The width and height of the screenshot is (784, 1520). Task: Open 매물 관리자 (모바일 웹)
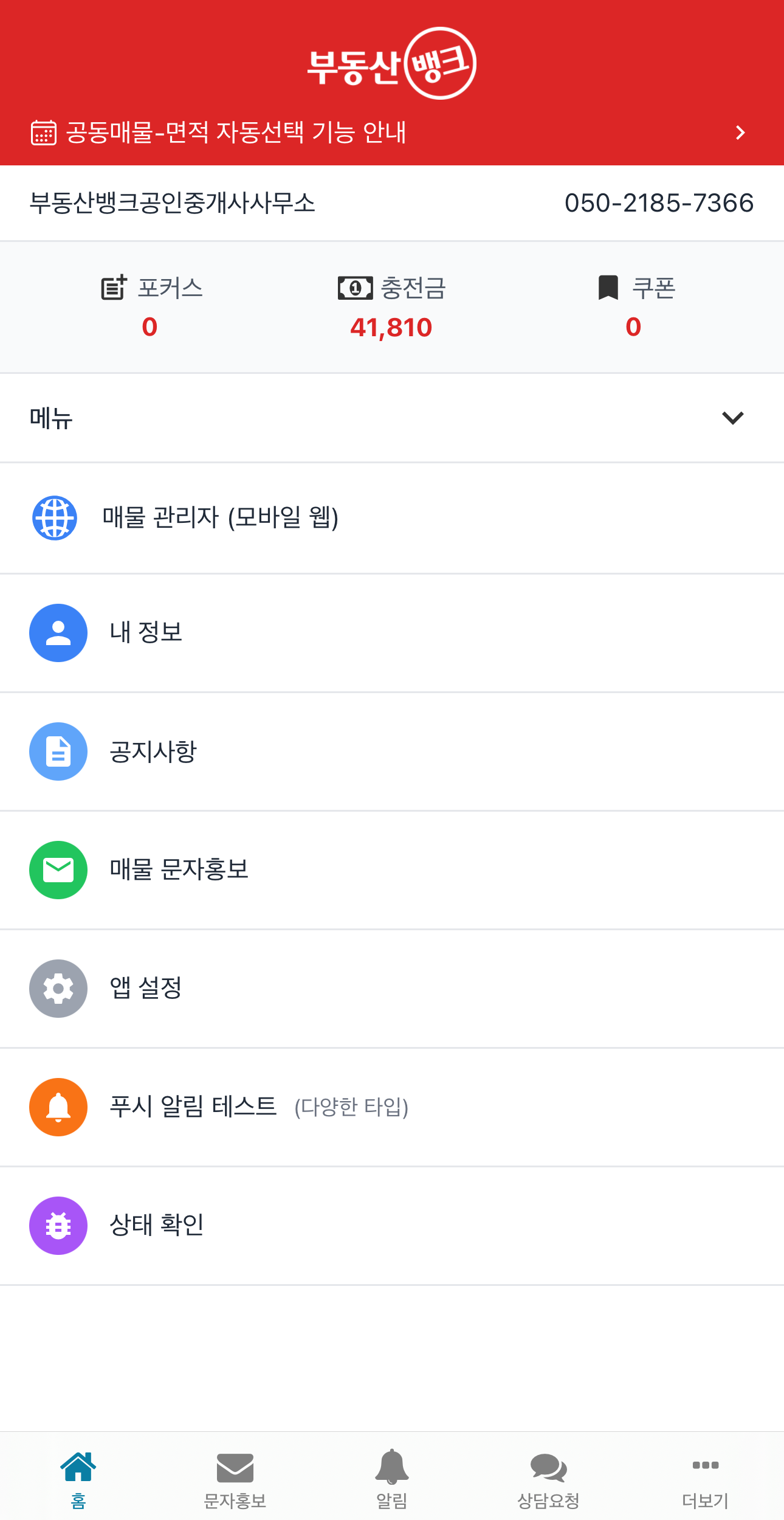220,518
